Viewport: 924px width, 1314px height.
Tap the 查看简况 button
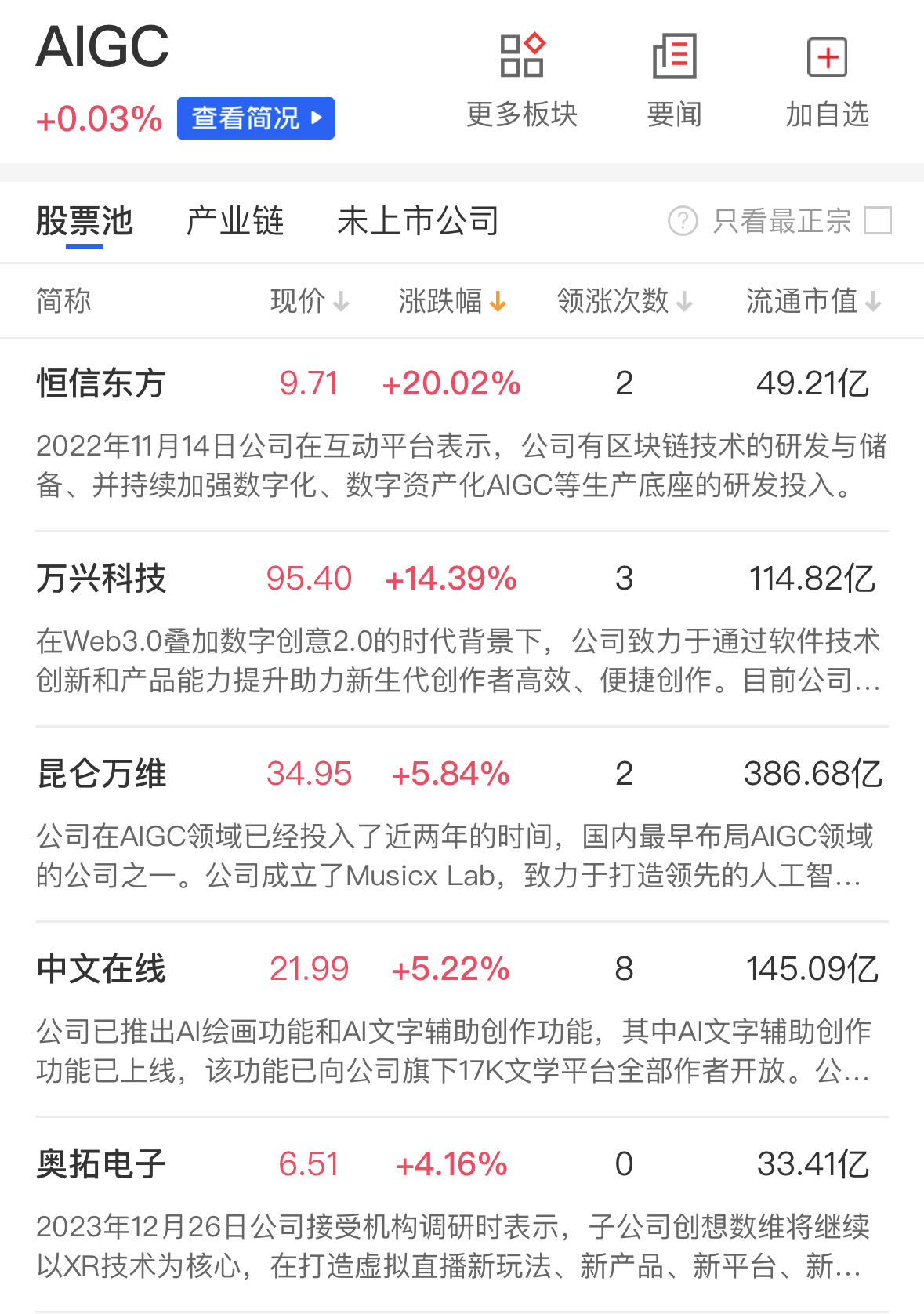(x=255, y=118)
